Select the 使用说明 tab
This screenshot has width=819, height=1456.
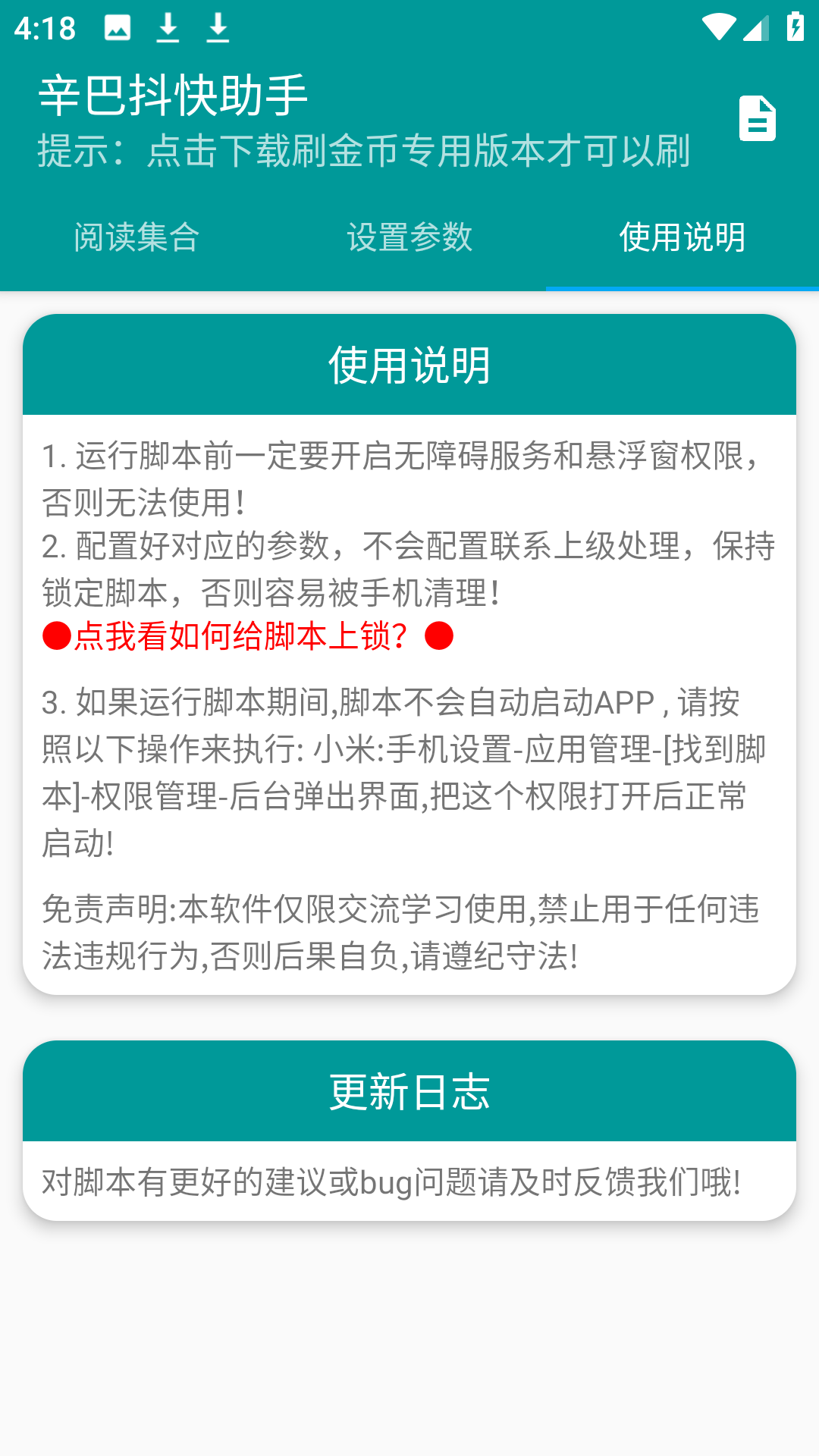click(682, 237)
